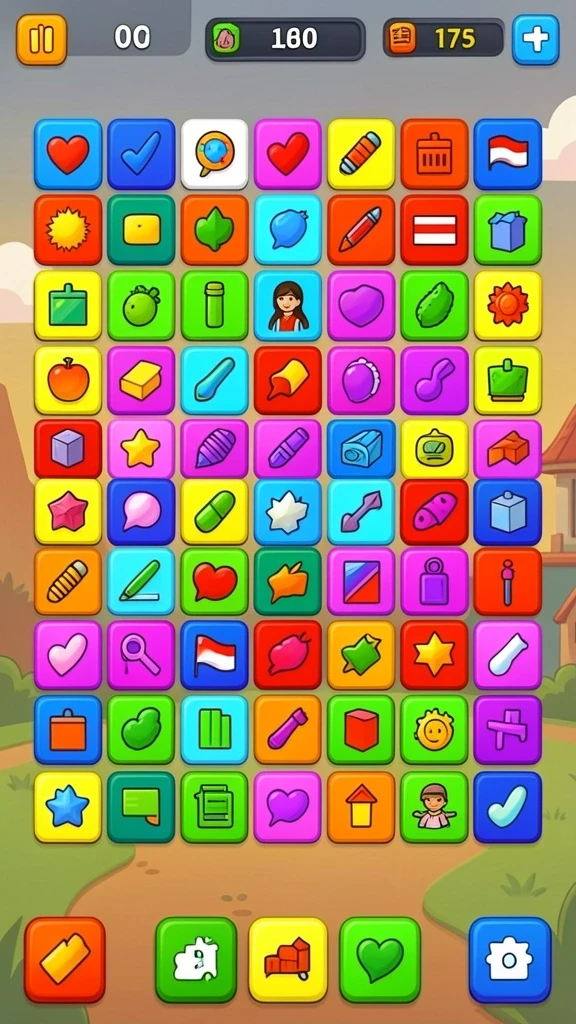
Task: Select the orange house arrow tile
Action: click(x=361, y=807)
